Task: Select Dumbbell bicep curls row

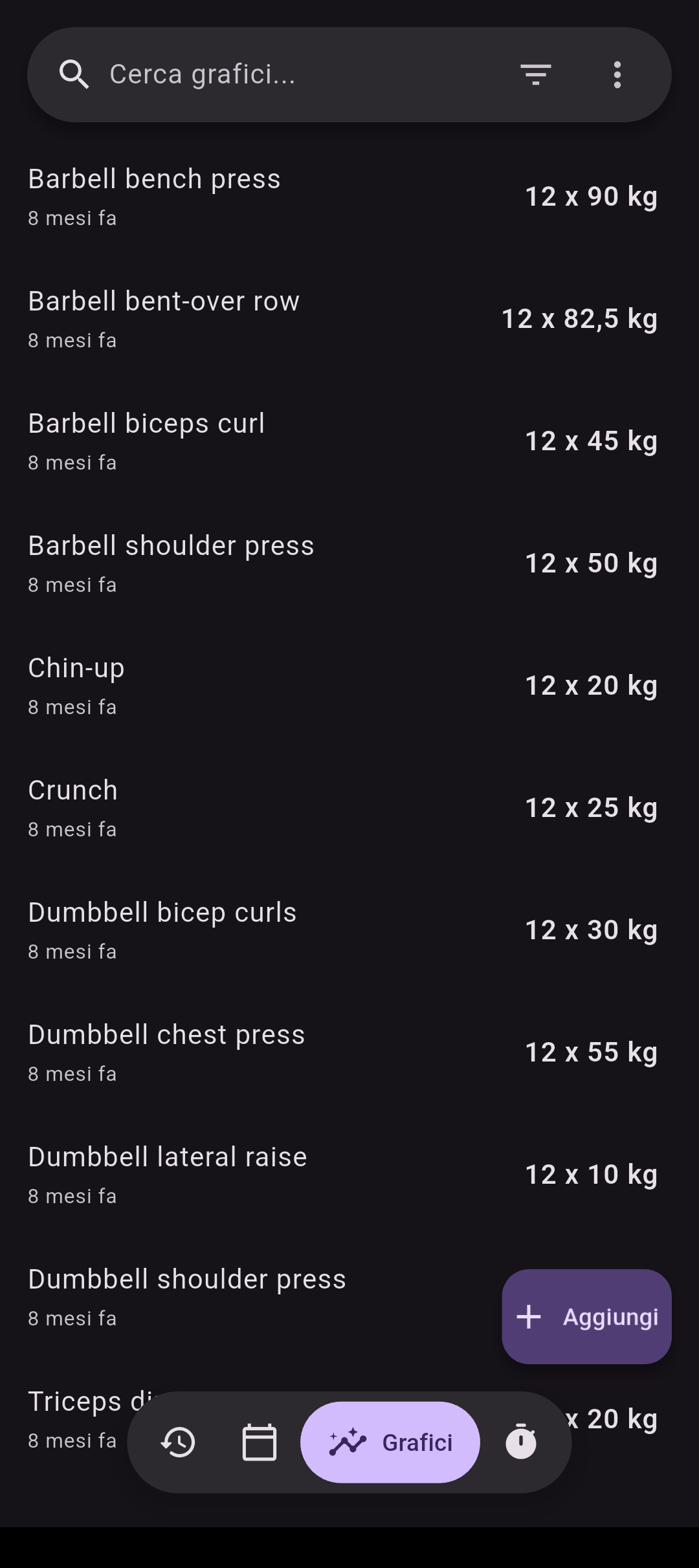Action: [349, 930]
